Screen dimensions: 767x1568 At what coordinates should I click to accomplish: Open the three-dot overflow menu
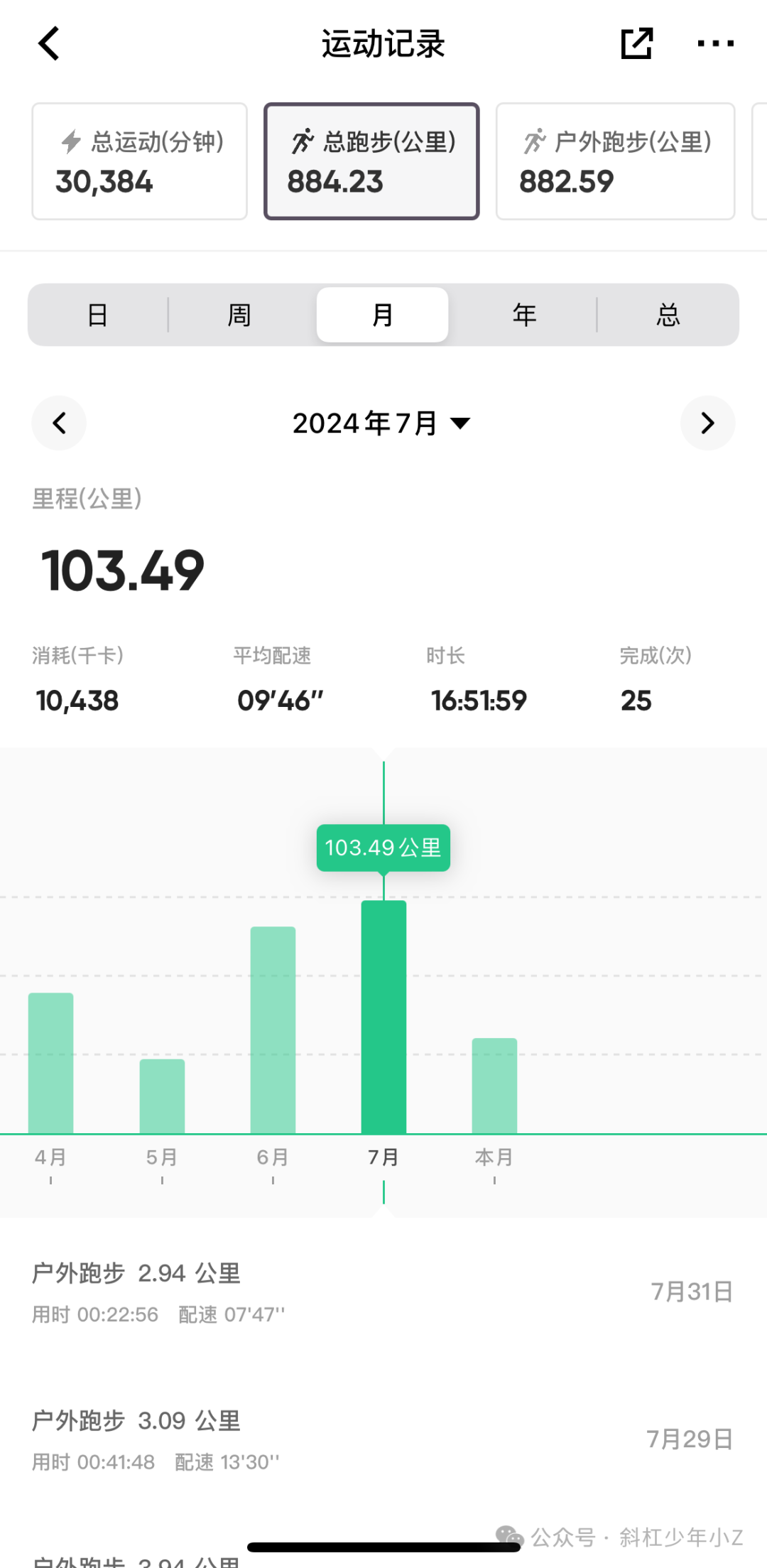tap(715, 44)
